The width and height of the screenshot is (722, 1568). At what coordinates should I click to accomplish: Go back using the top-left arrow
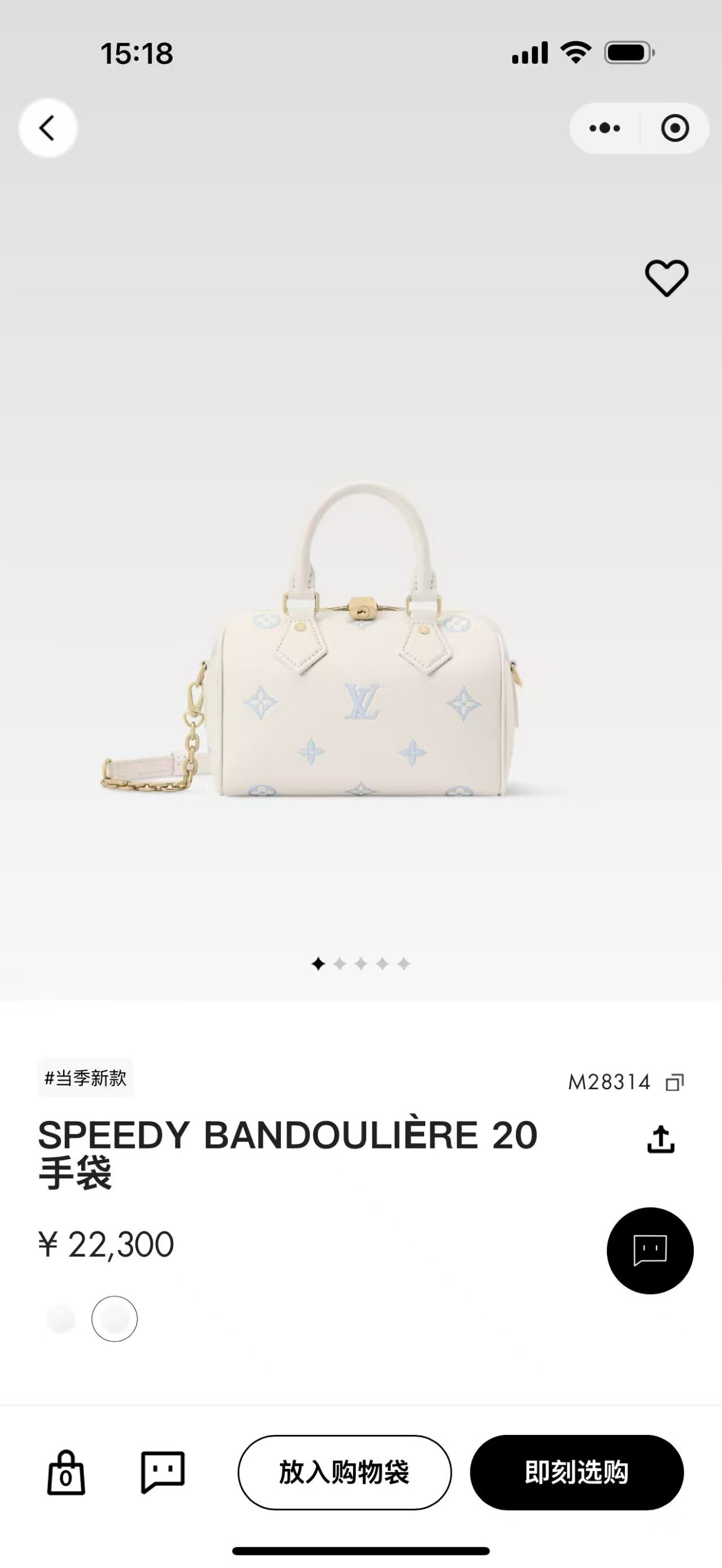click(47, 128)
